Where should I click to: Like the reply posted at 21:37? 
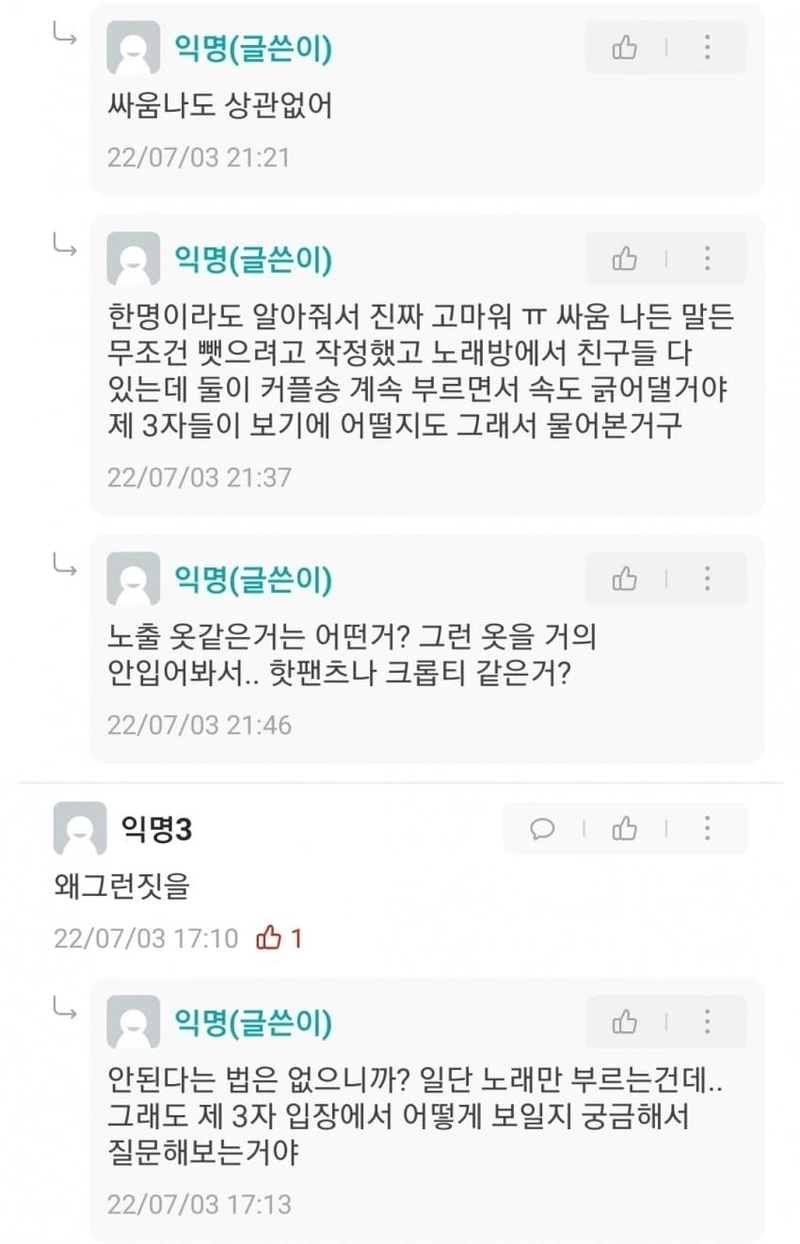[x=624, y=259]
